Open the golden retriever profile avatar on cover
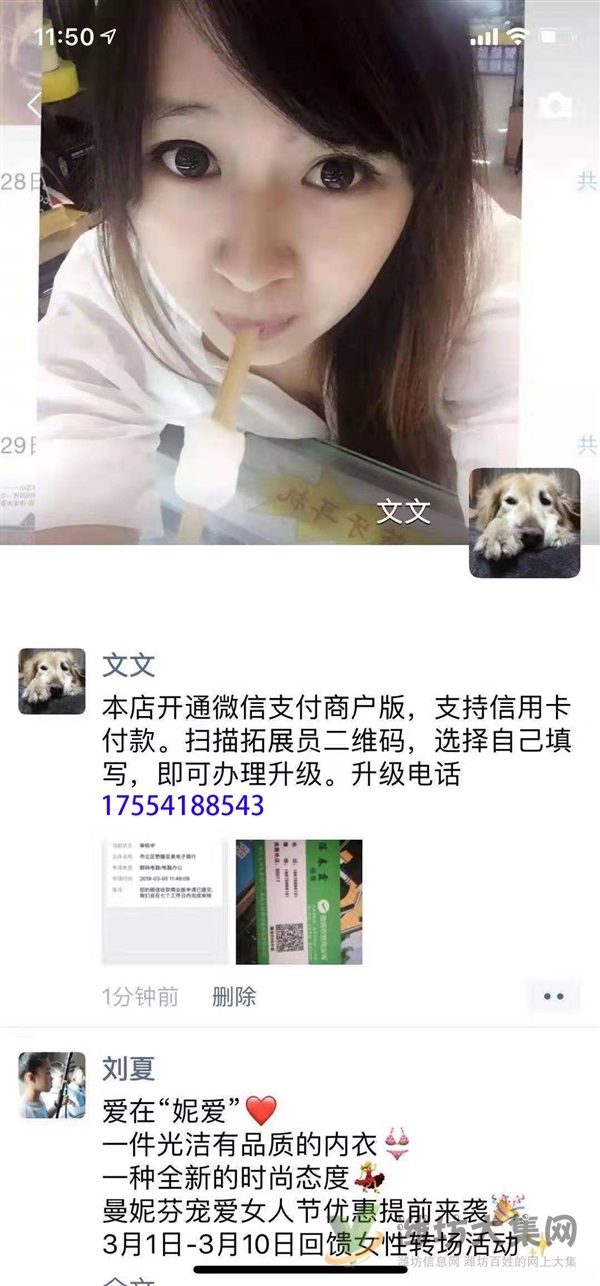Image resolution: width=600 pixels, height=1286 pixels. (x=524, y=522)
